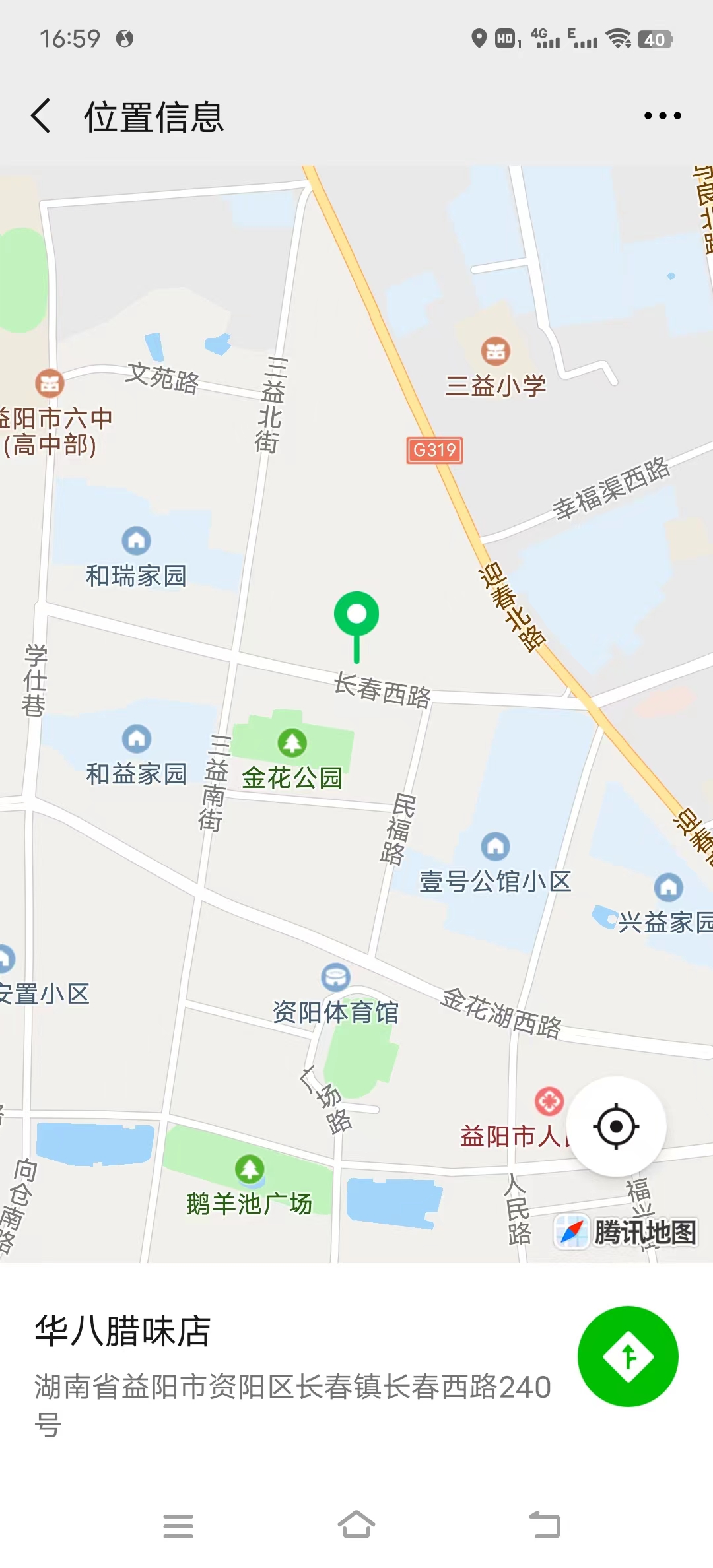Start navigation to 华八腊味店
713x1568 pixels.
(628, 1356)
